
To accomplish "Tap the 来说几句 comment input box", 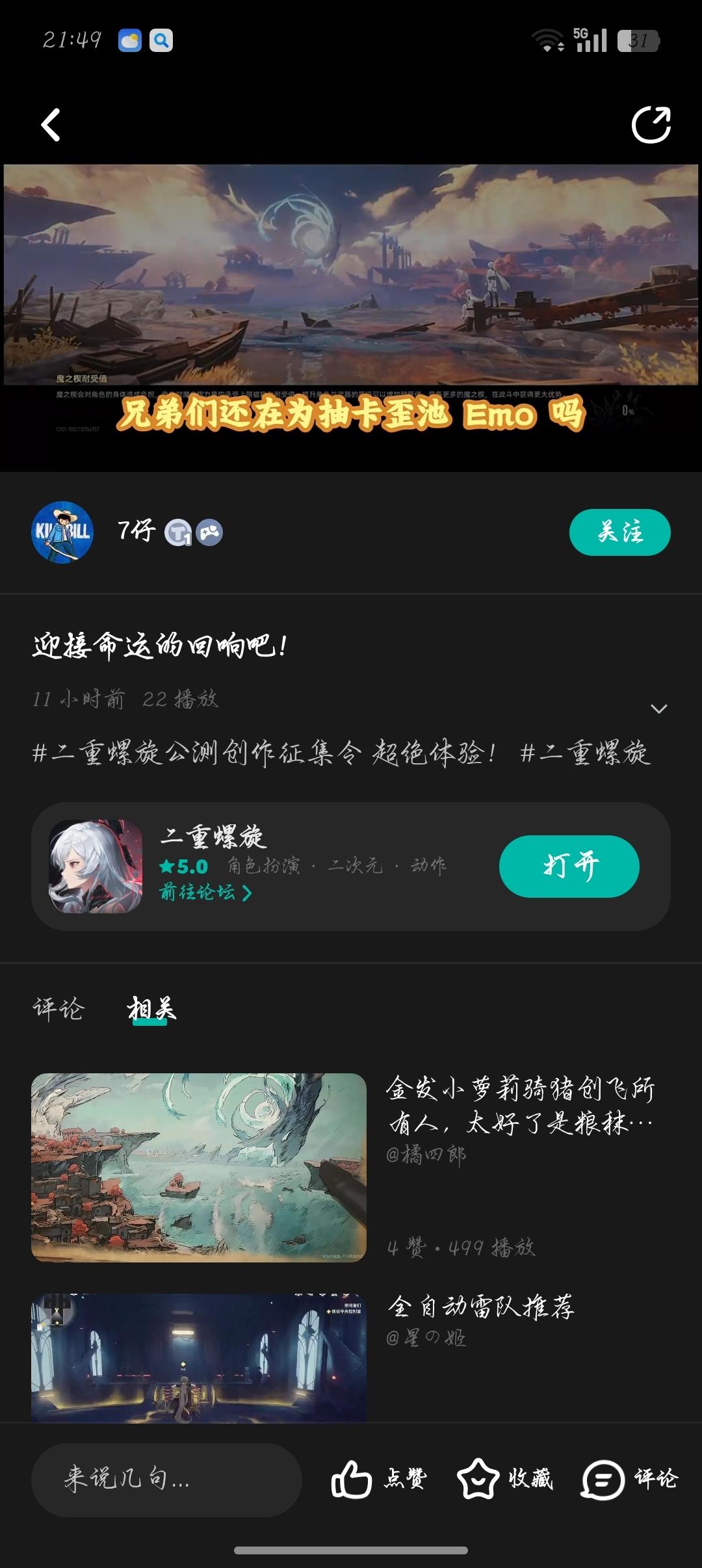I will 166,1480.
